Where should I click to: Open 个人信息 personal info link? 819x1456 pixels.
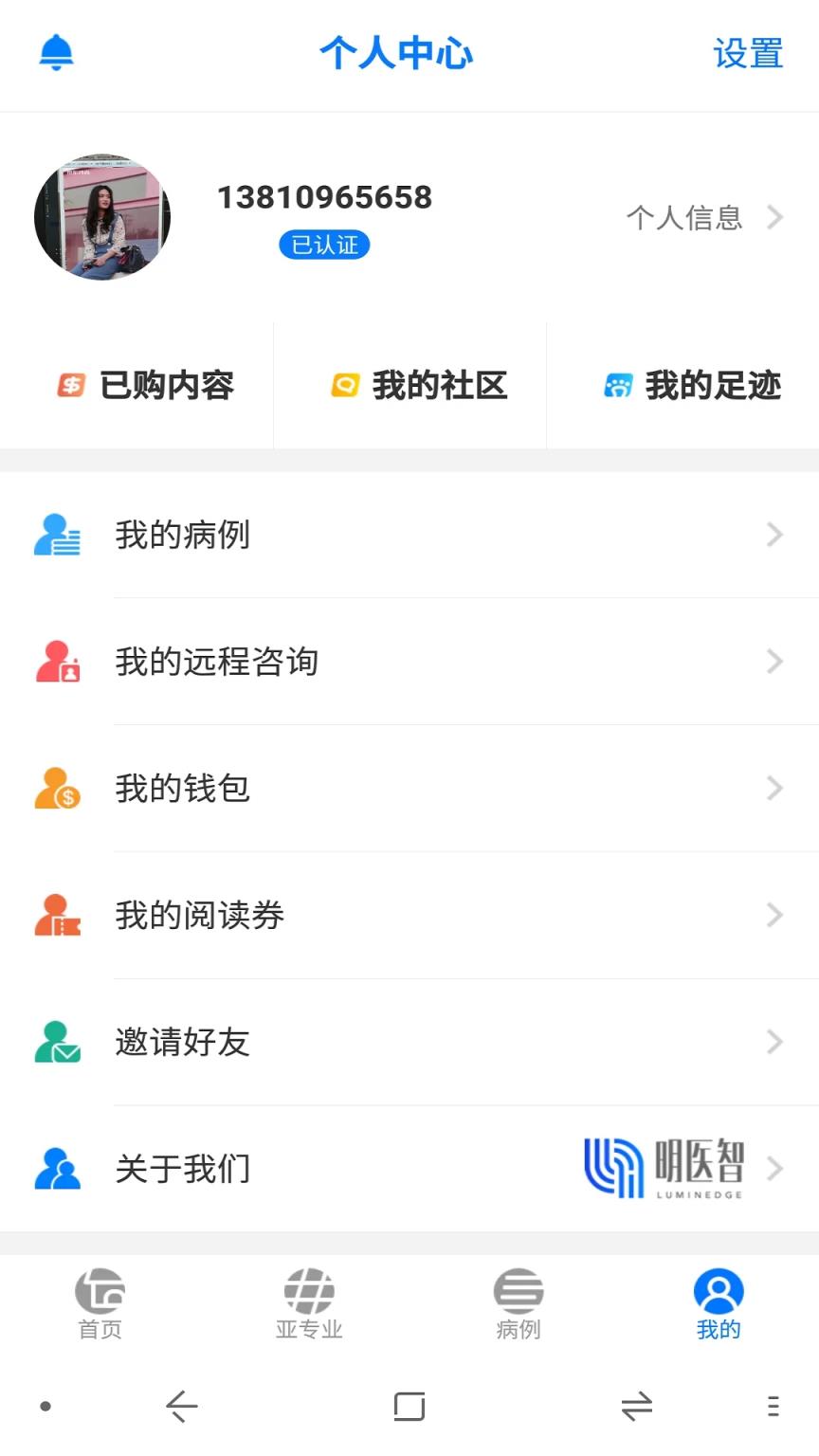tap(684, 219)
